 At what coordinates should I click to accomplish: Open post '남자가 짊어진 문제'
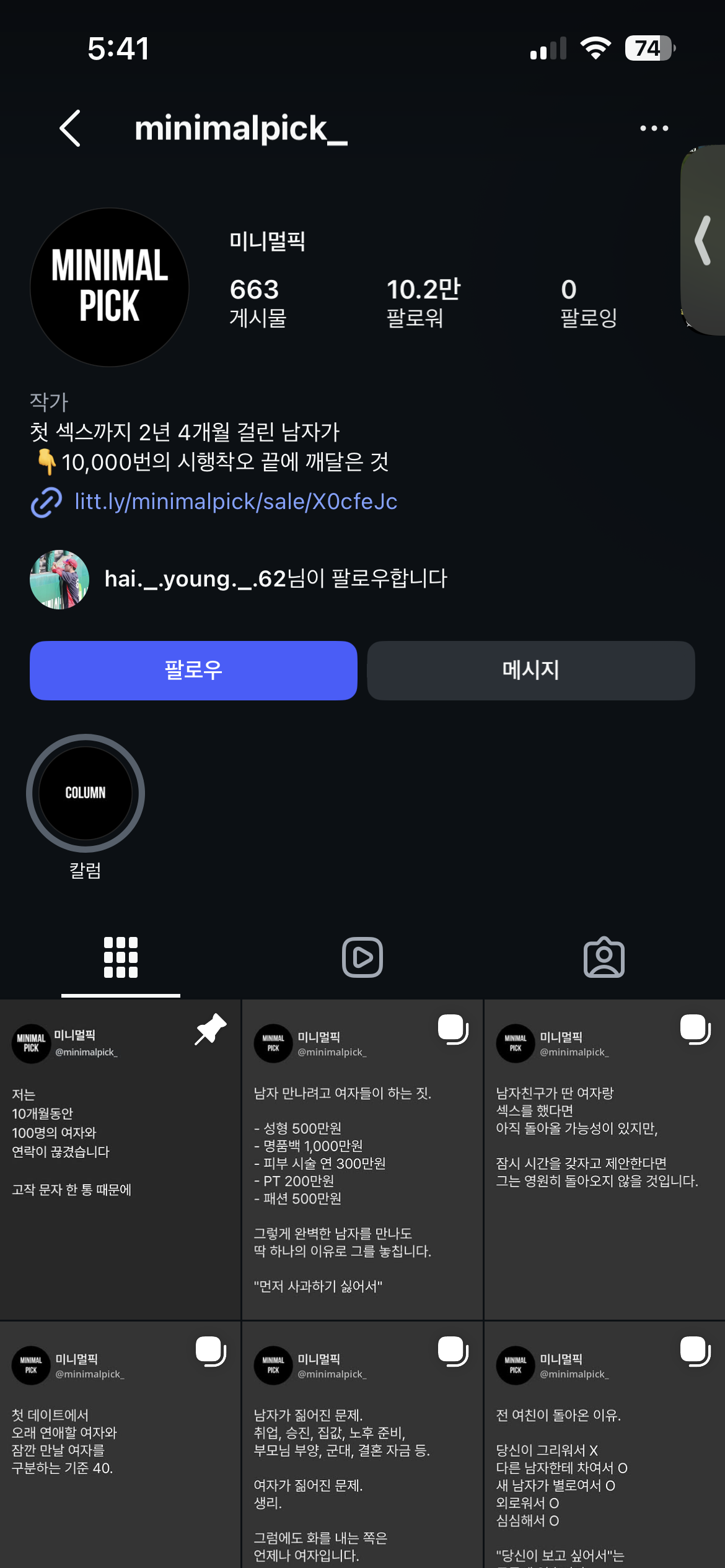tap(362, 1445)
